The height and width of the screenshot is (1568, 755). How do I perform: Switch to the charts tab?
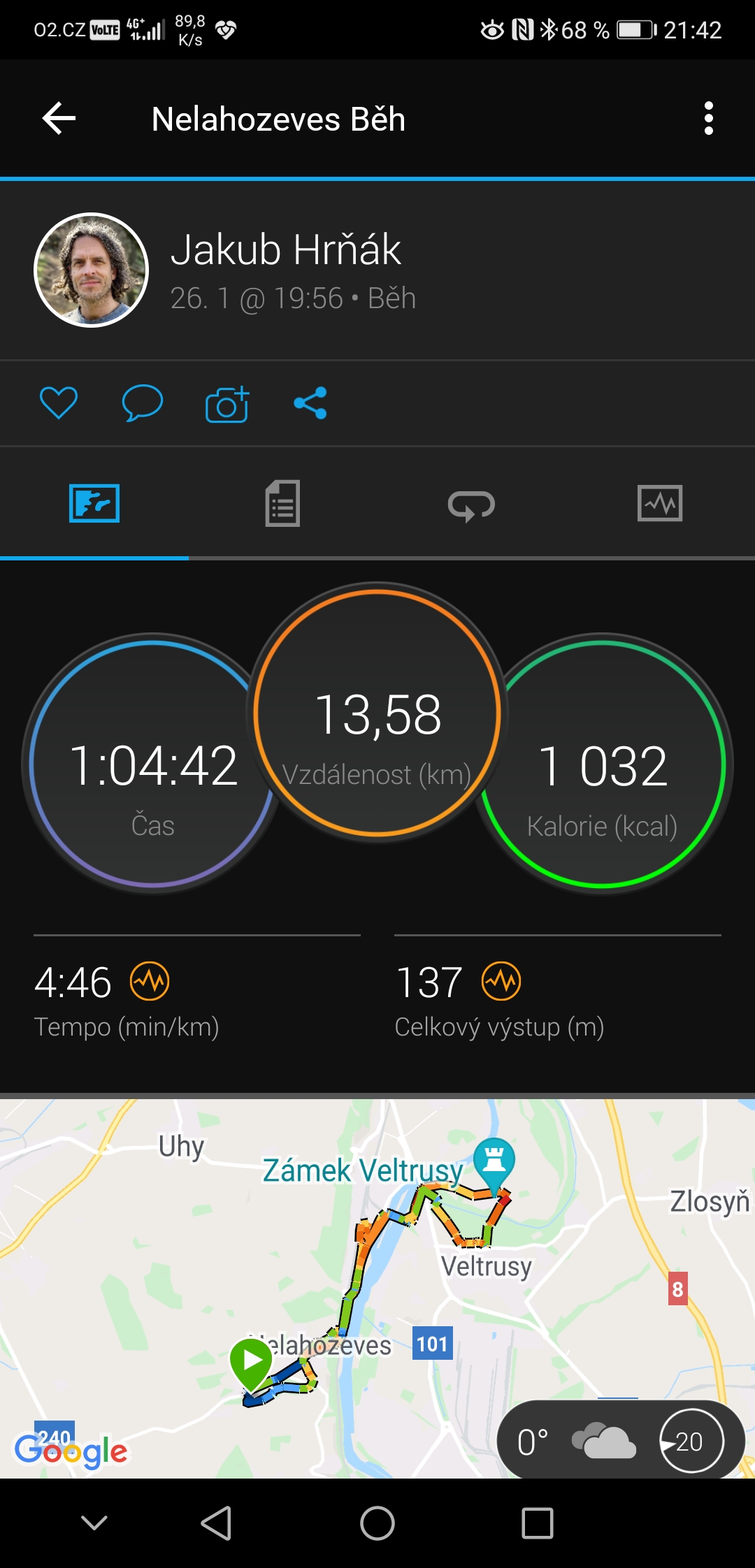click(661, 503)
